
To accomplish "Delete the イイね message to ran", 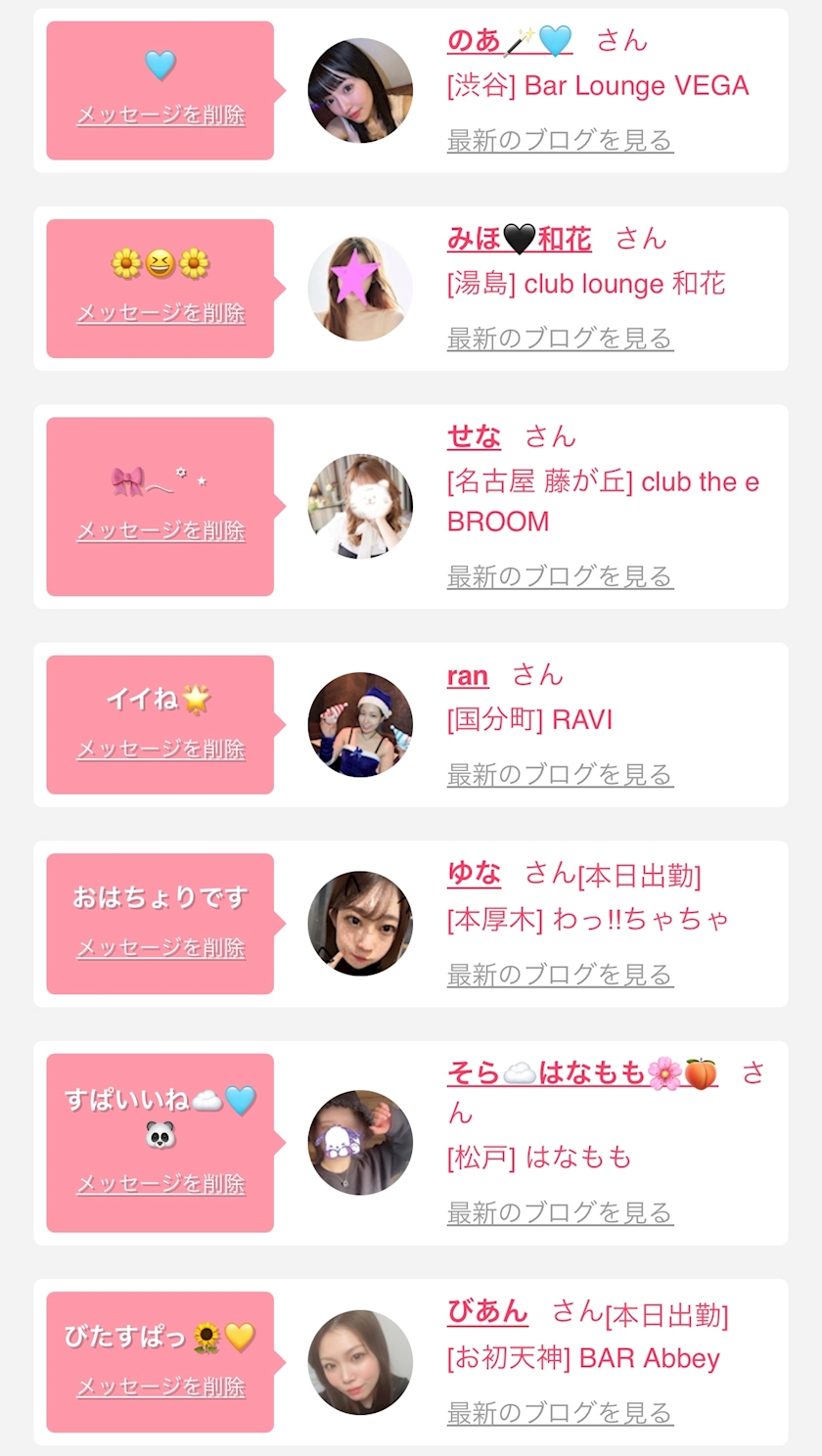I will [x=160, y=750].
